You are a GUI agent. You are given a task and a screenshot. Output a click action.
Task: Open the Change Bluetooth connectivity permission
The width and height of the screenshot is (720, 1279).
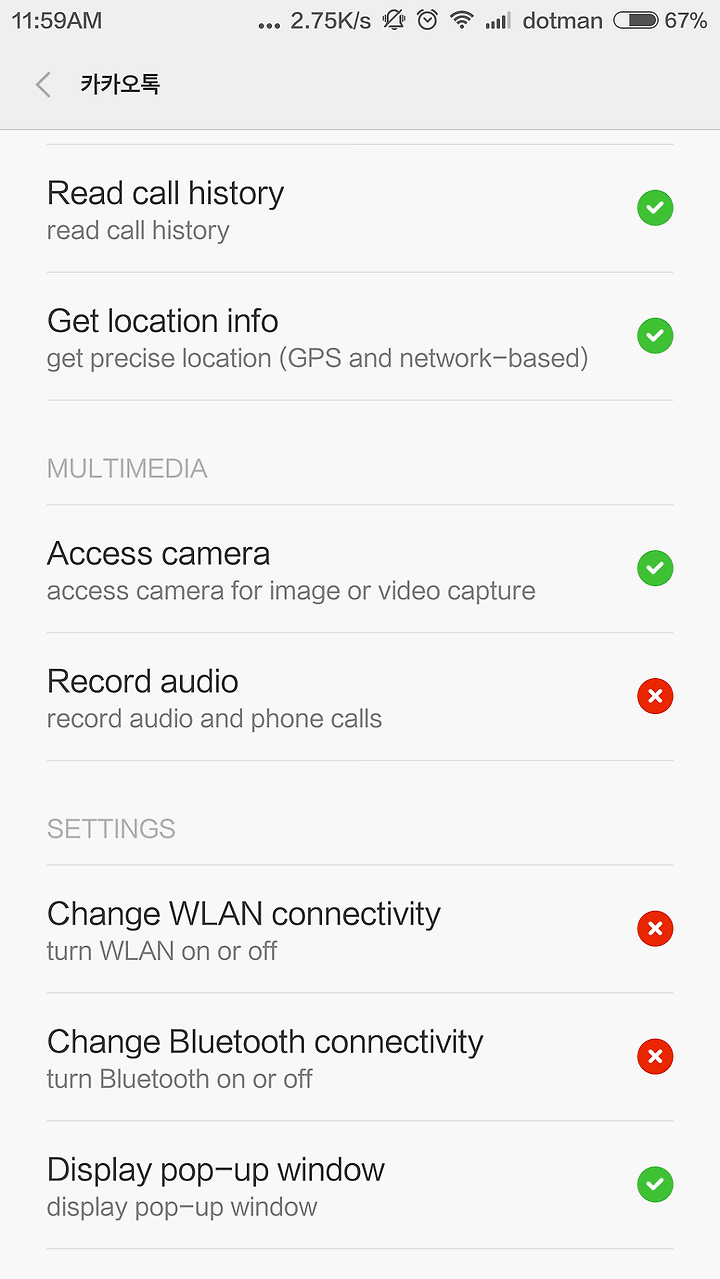point(360,1056)
